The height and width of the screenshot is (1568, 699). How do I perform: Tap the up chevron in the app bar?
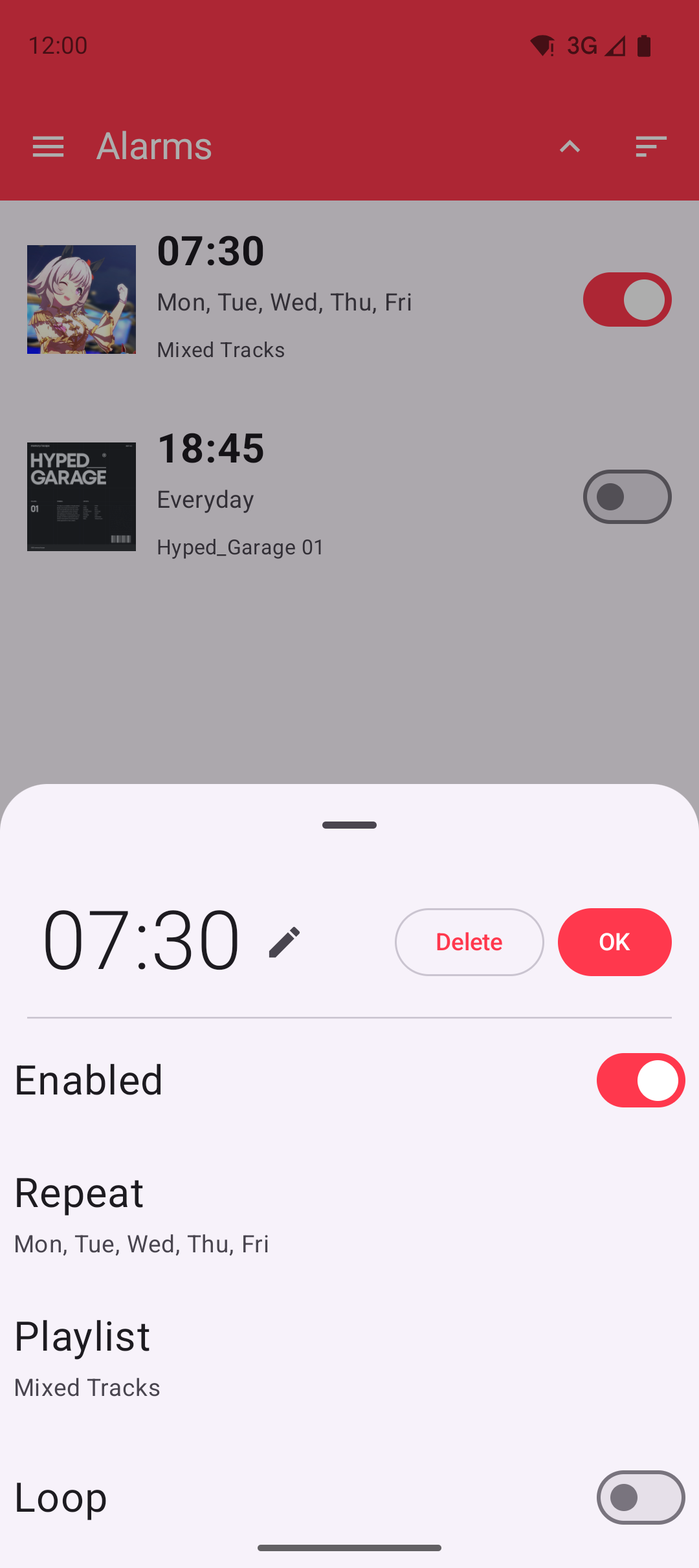pos(570,147)
